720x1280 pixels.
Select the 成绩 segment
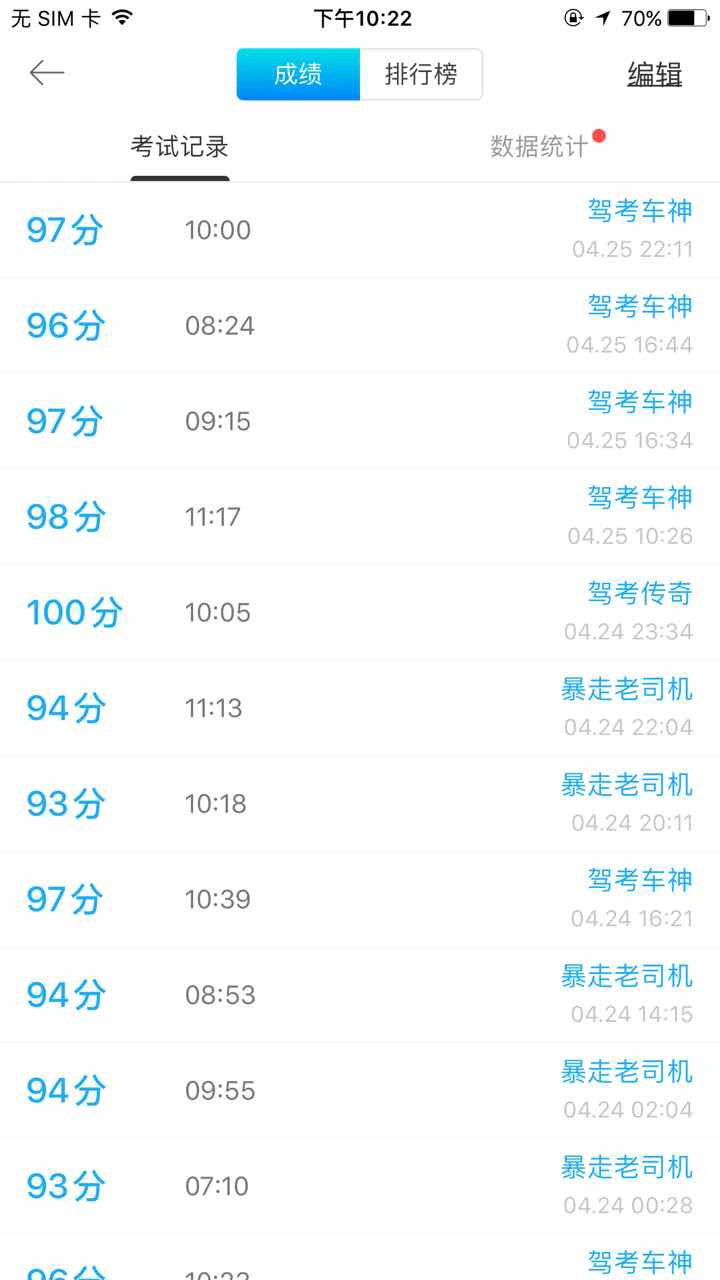coord(298,75)
